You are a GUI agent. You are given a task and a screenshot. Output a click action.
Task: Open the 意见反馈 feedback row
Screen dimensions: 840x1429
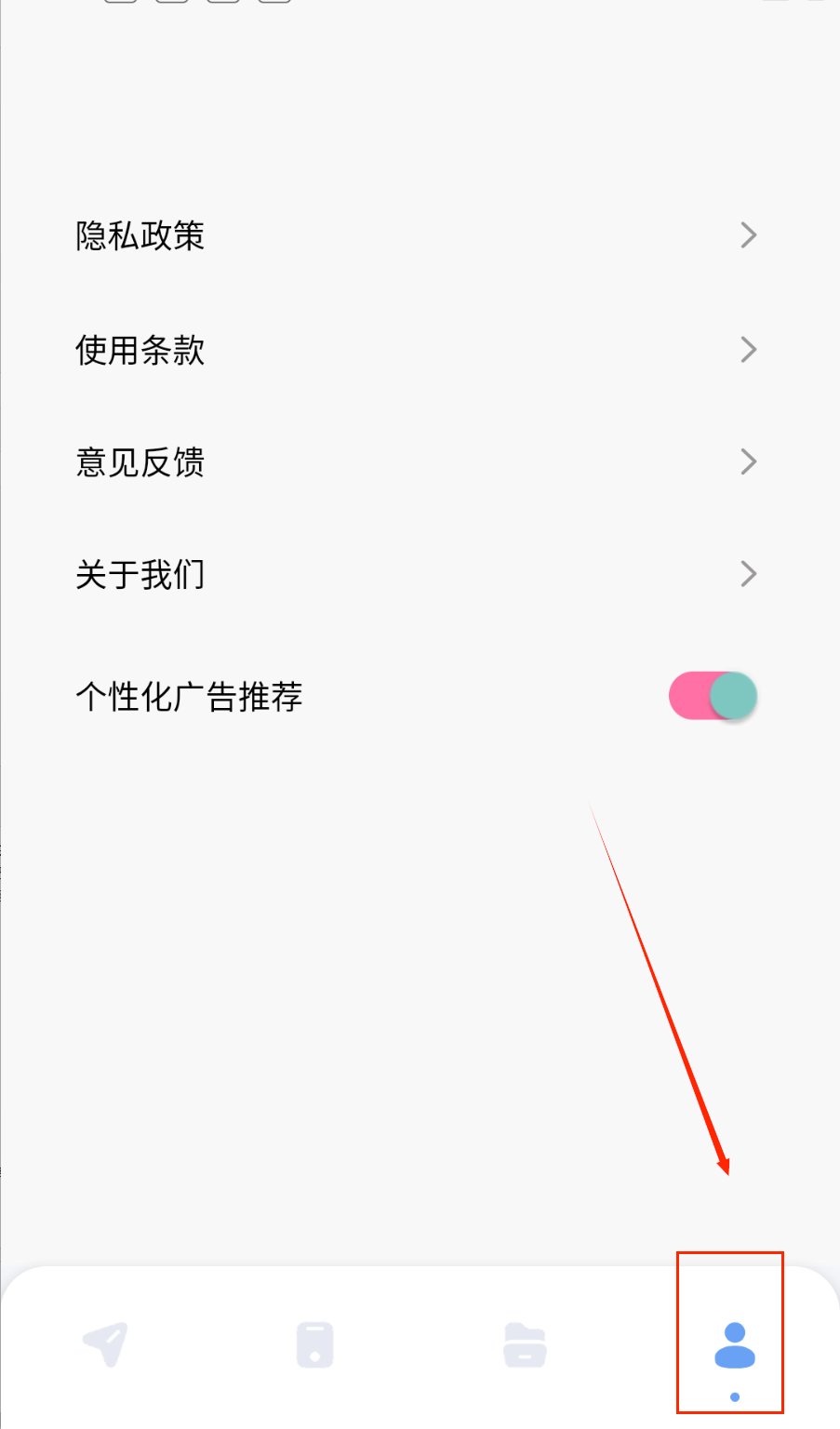(419, 461)
